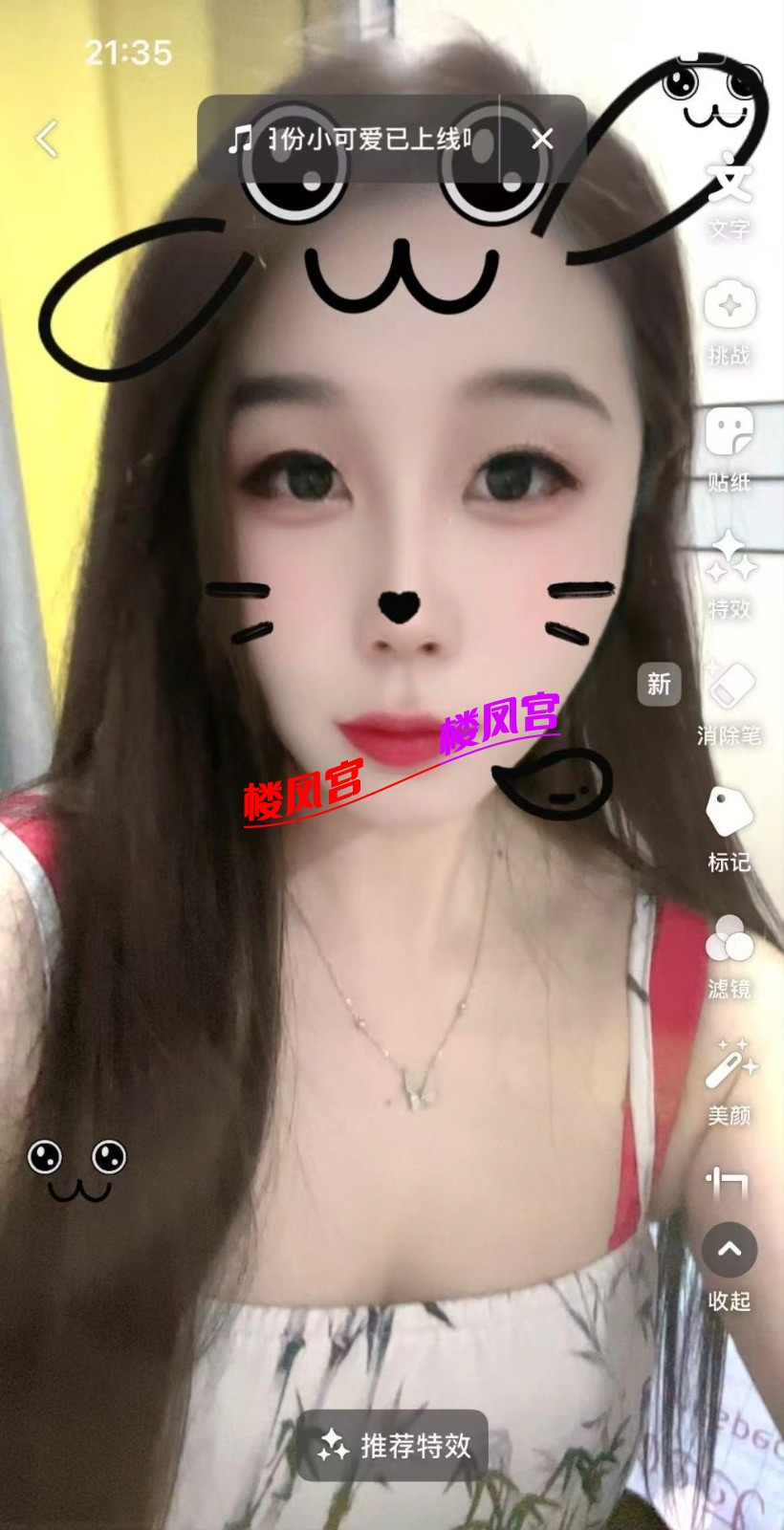Open the crop tool icon
This screenshot has width=784, height=1530.
[728, 1184]
